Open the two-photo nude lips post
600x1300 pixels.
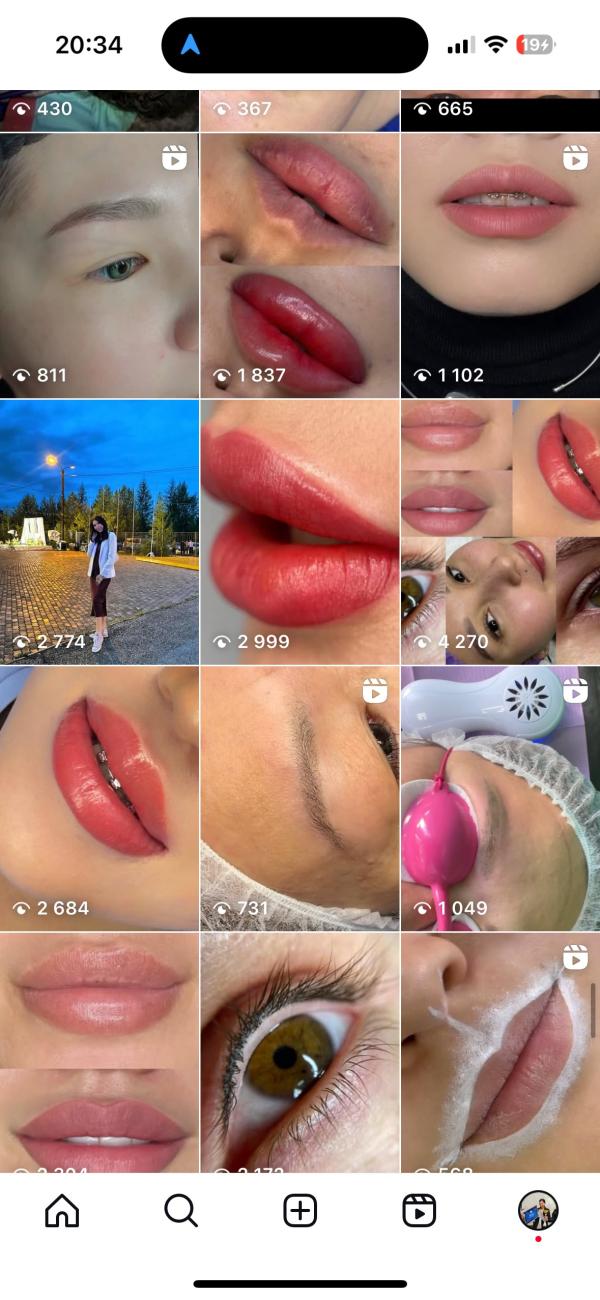point(99,1050)
